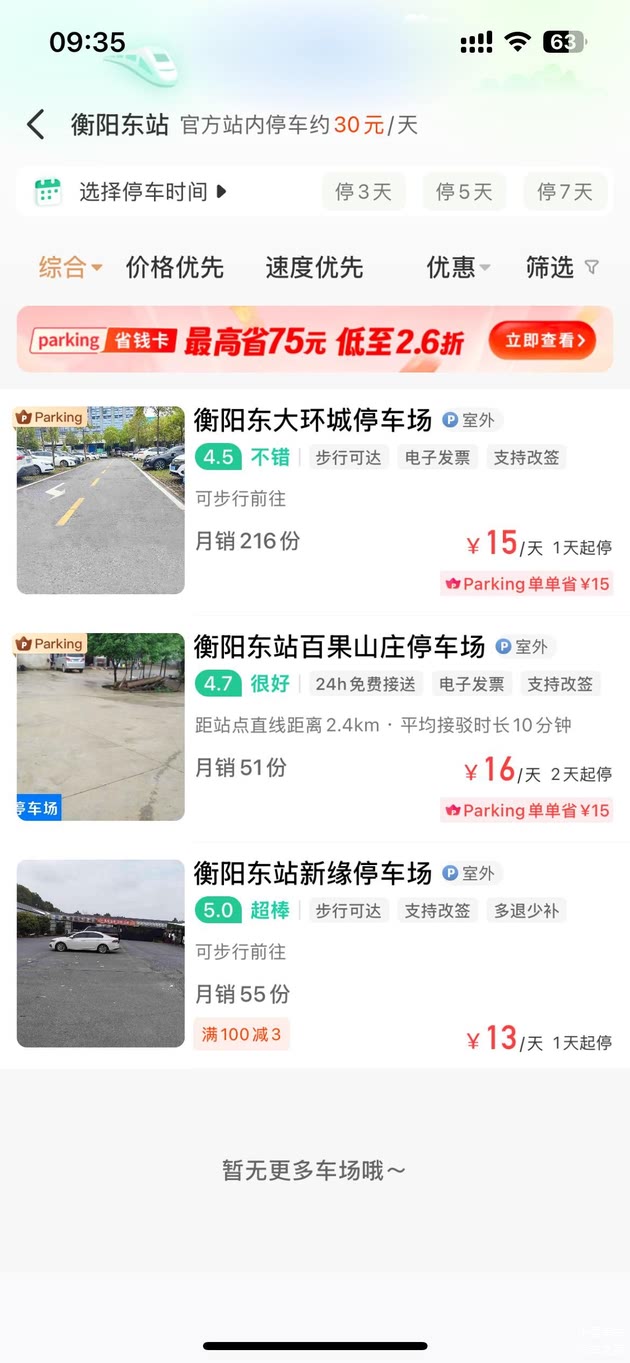Open the 衡阳东站新缘停车场 listing
This screenshot has width=630, height=1363.
pos(312,873)
